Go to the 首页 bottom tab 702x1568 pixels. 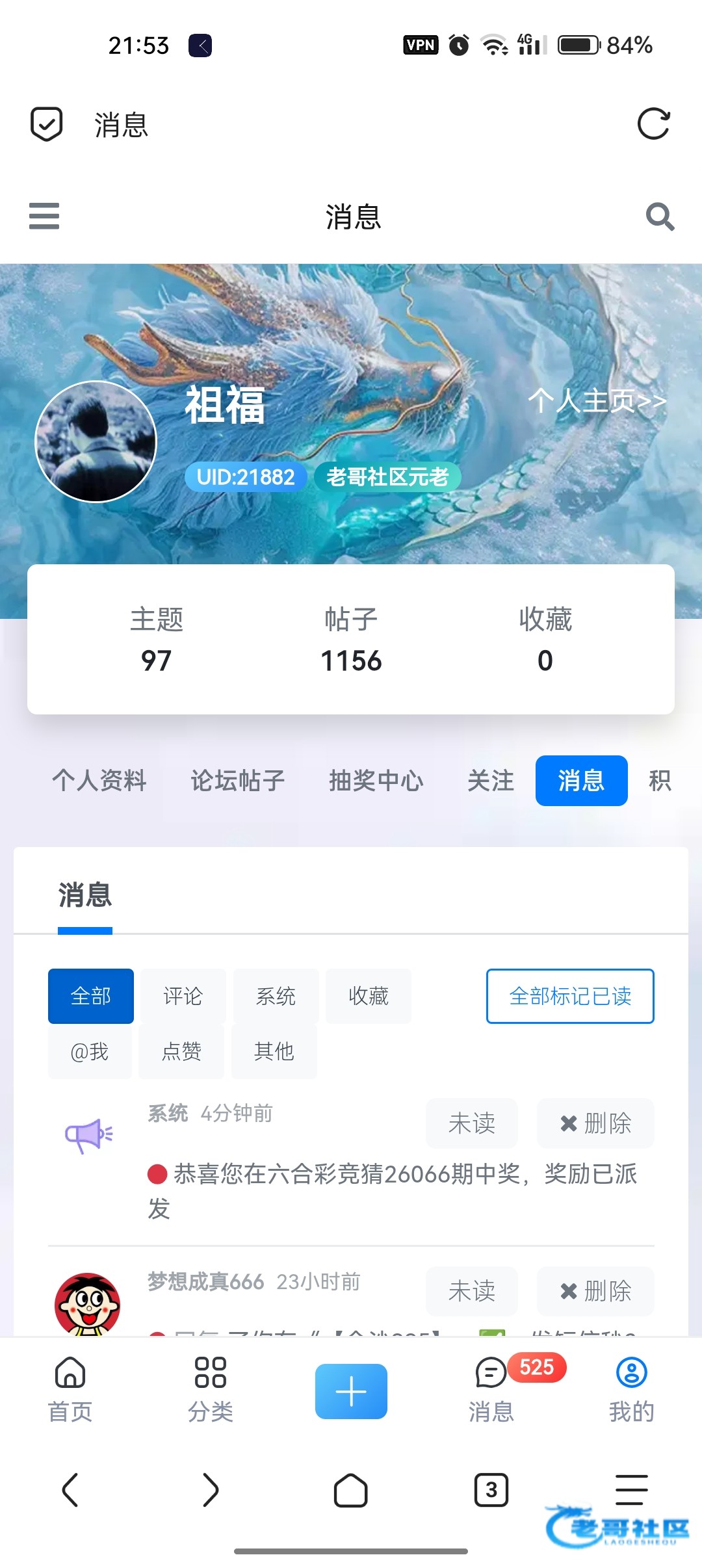point(70,1390)
